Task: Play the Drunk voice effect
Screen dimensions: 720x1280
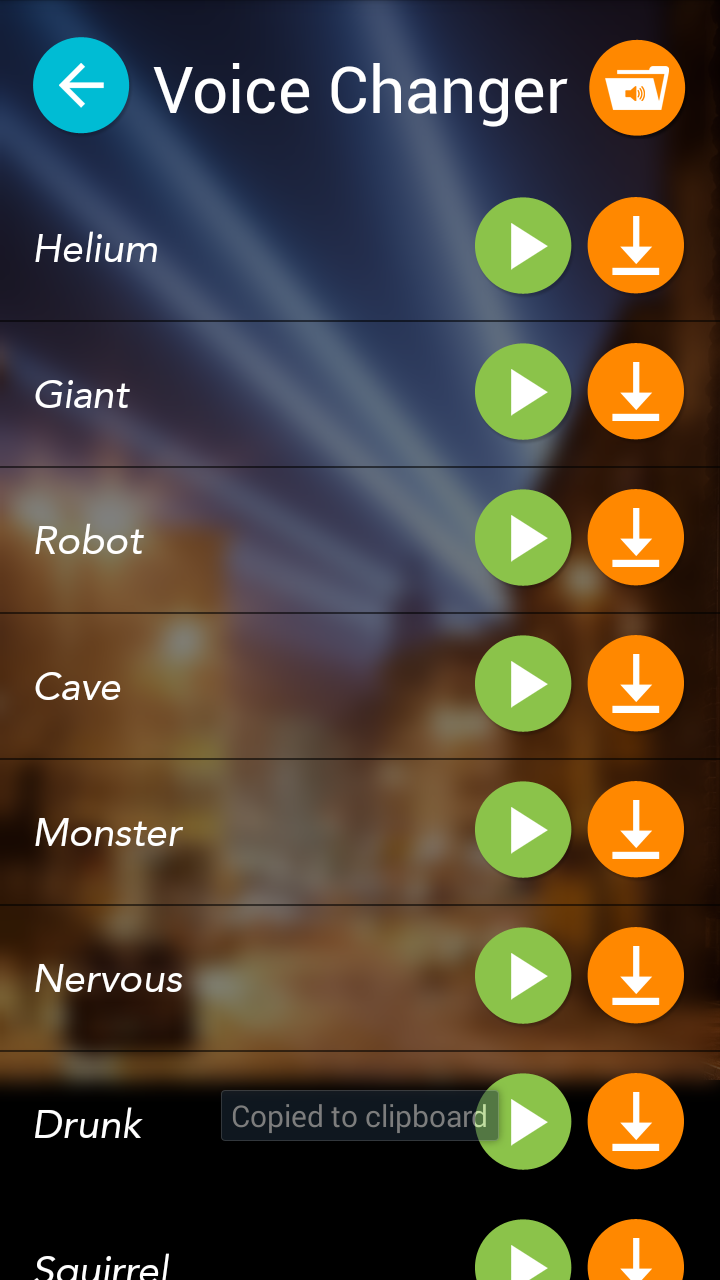Action: click(x=523, y=1121)
